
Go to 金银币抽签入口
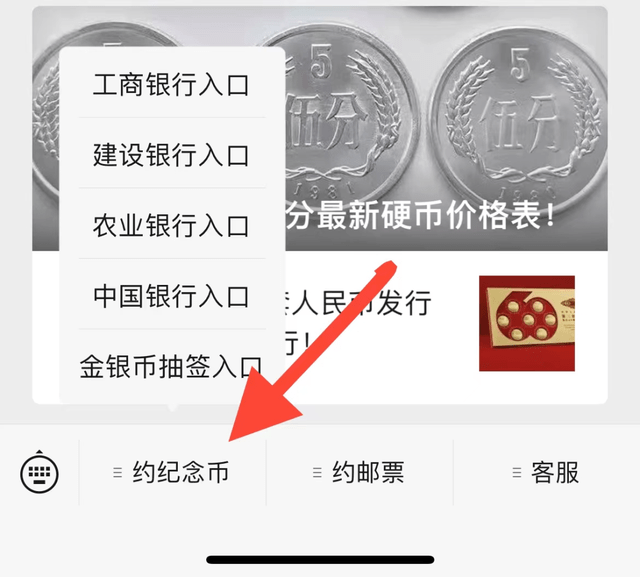[x=171, y=366]
